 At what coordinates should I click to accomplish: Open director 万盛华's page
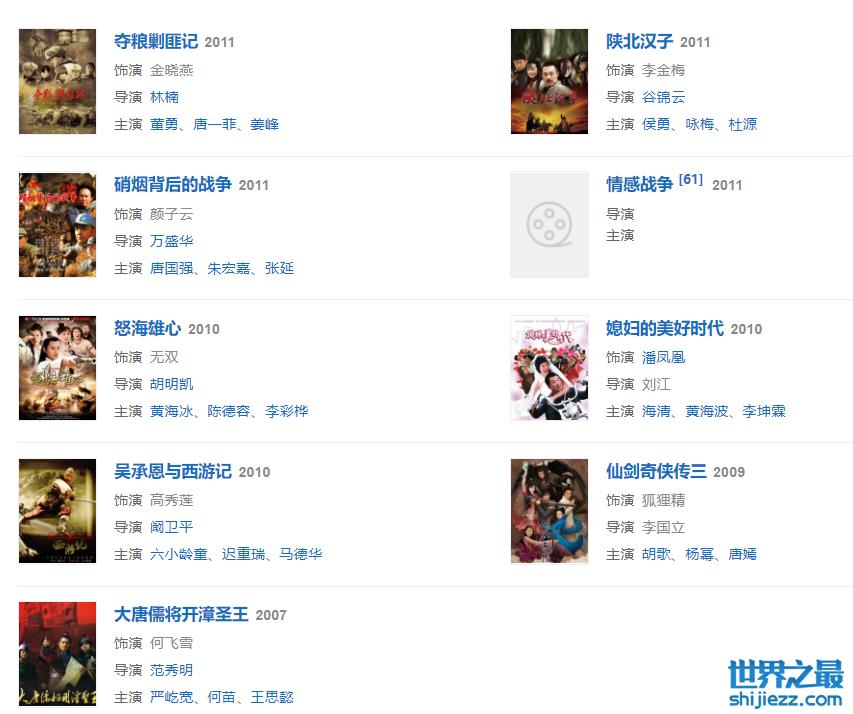click(x=171, y=241)
